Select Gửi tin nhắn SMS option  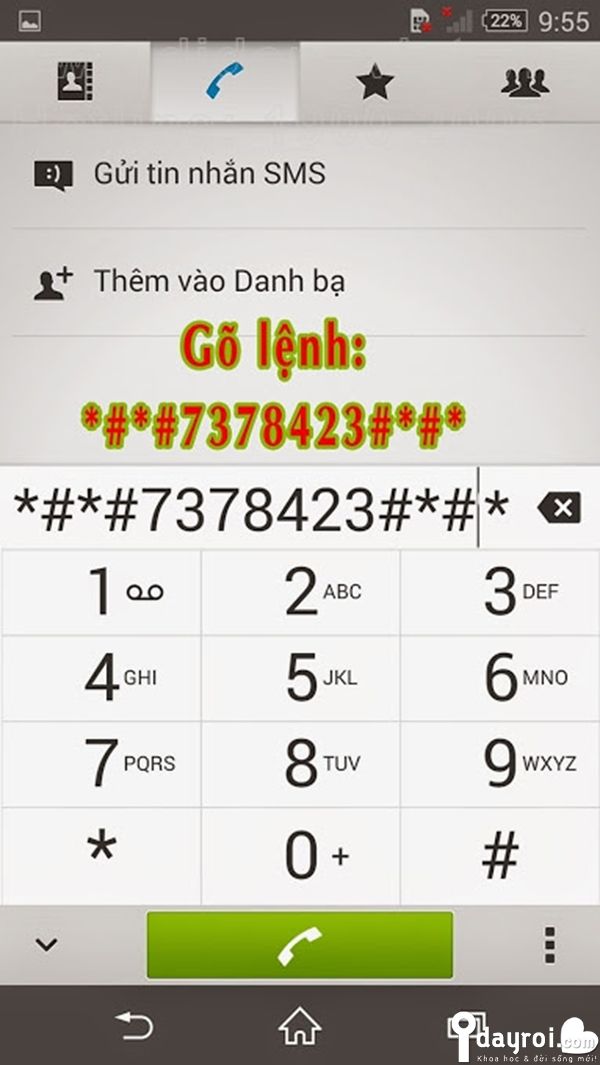(209, 174)
